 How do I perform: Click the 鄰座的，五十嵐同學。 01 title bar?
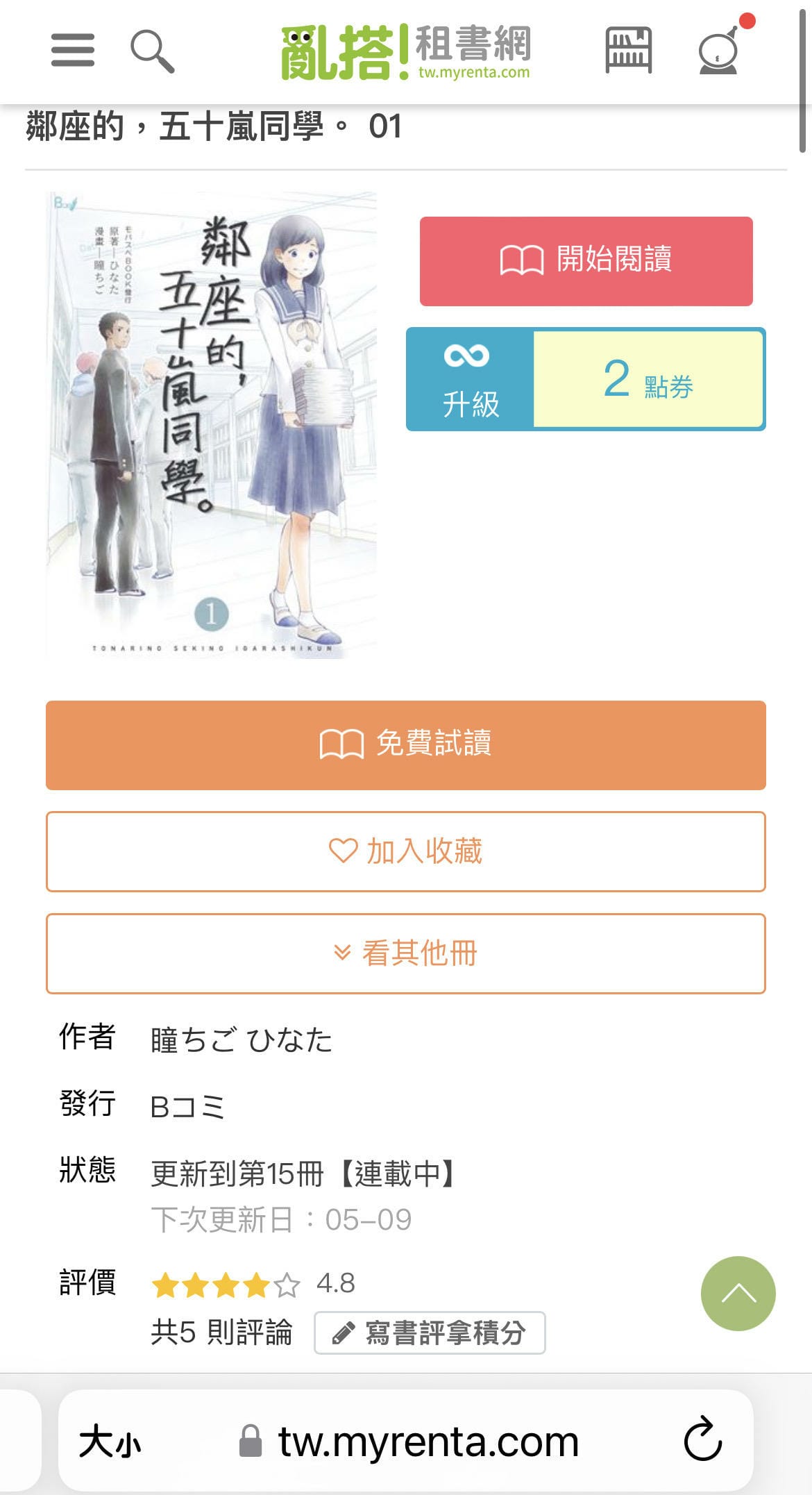pyautogui.click(x=208, y=124)
